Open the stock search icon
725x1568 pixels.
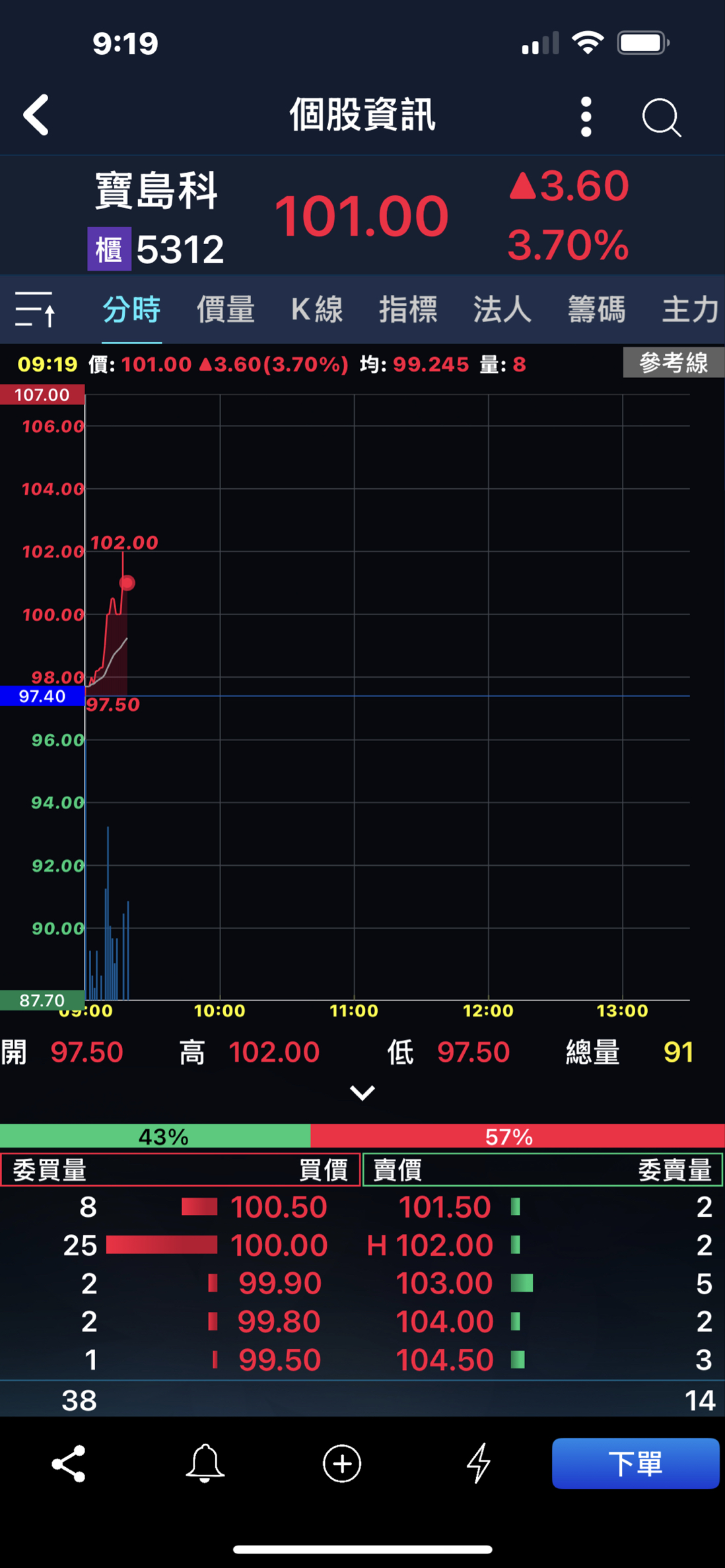coord(661,117)
